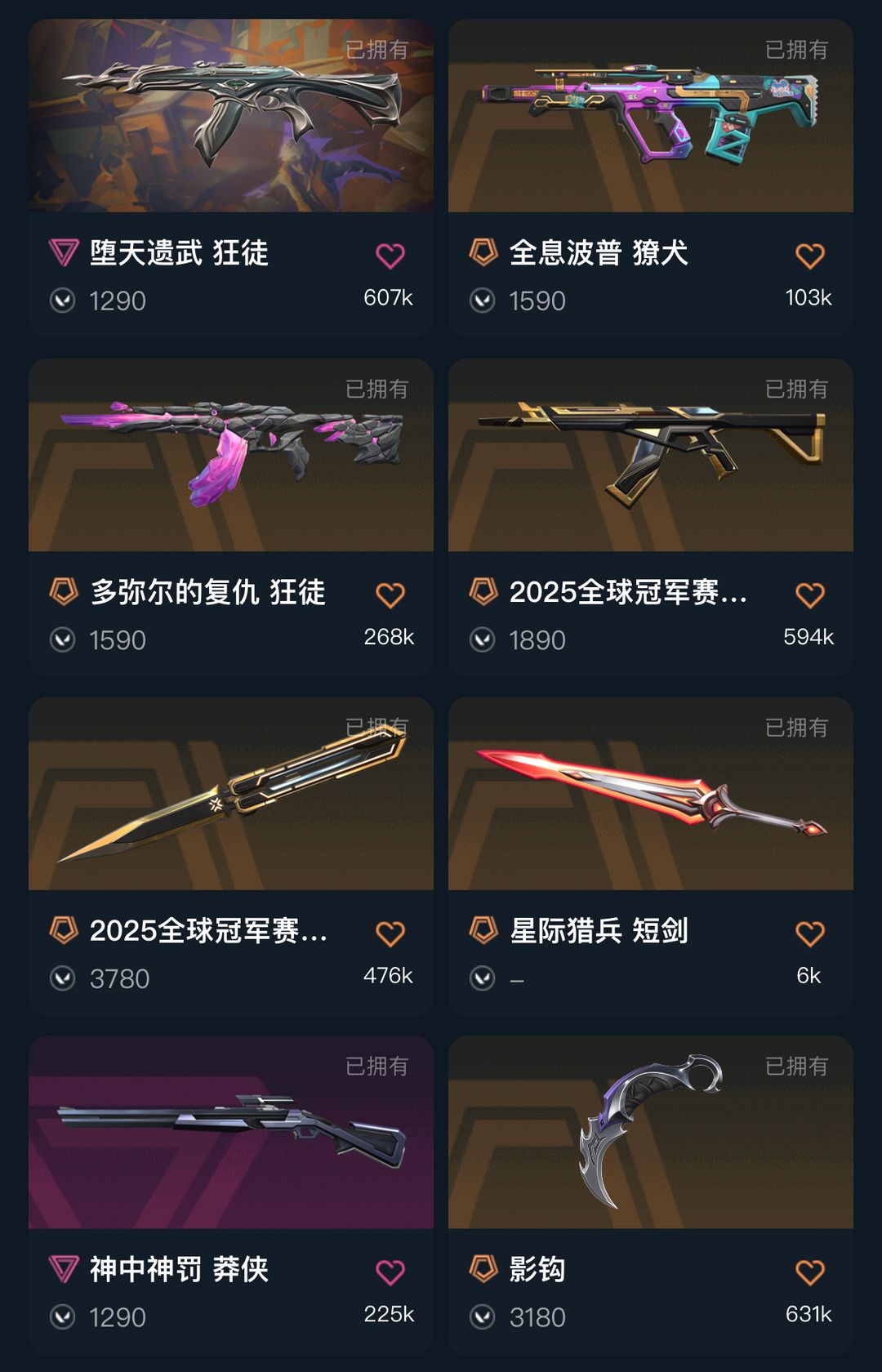The image size is (882, 1372).
Task: Open the 星际猎兵 短剑 skin card
Action: [x=651, y=856]
